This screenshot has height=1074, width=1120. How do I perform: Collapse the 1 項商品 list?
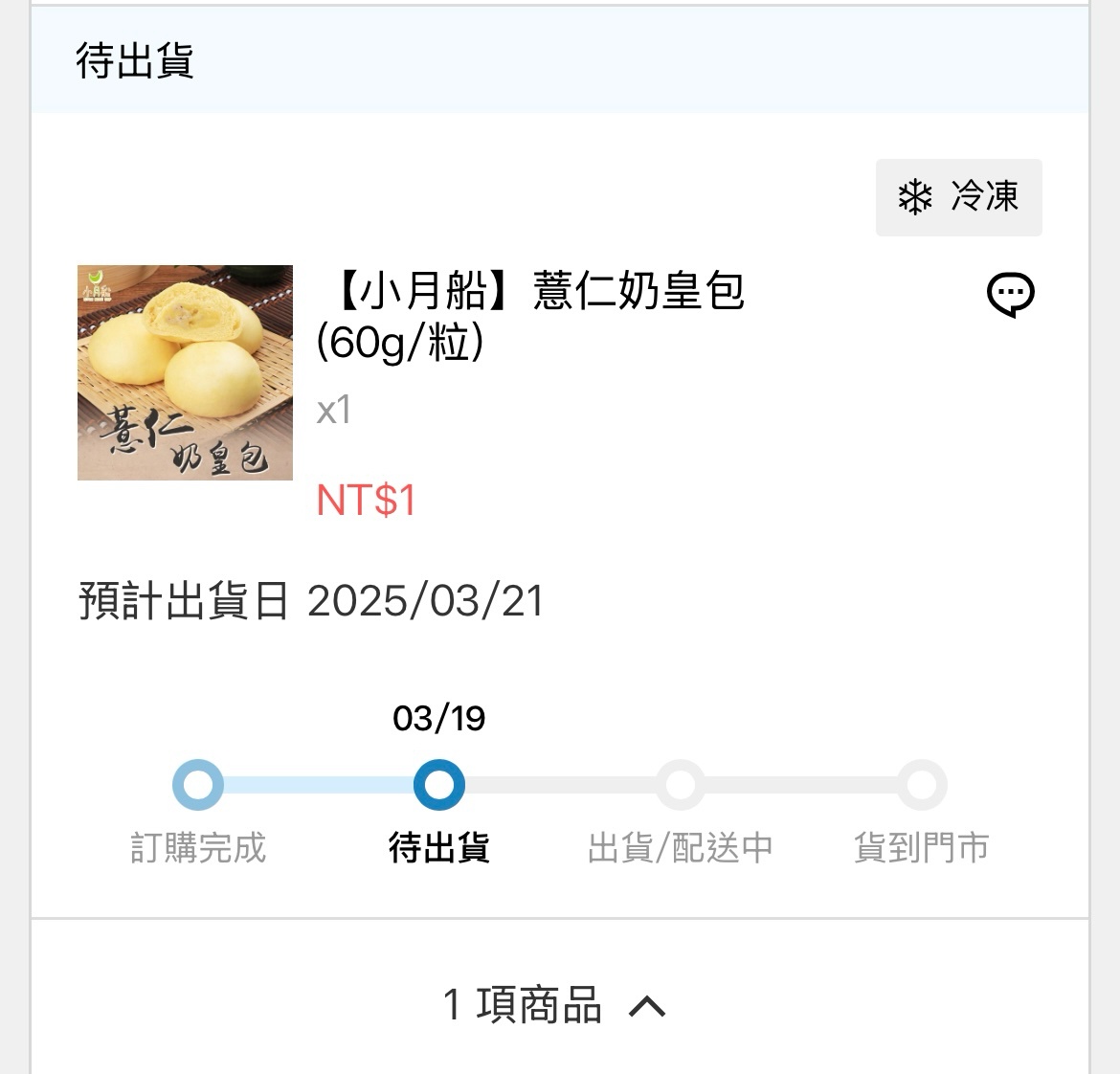pos(647,1006)
